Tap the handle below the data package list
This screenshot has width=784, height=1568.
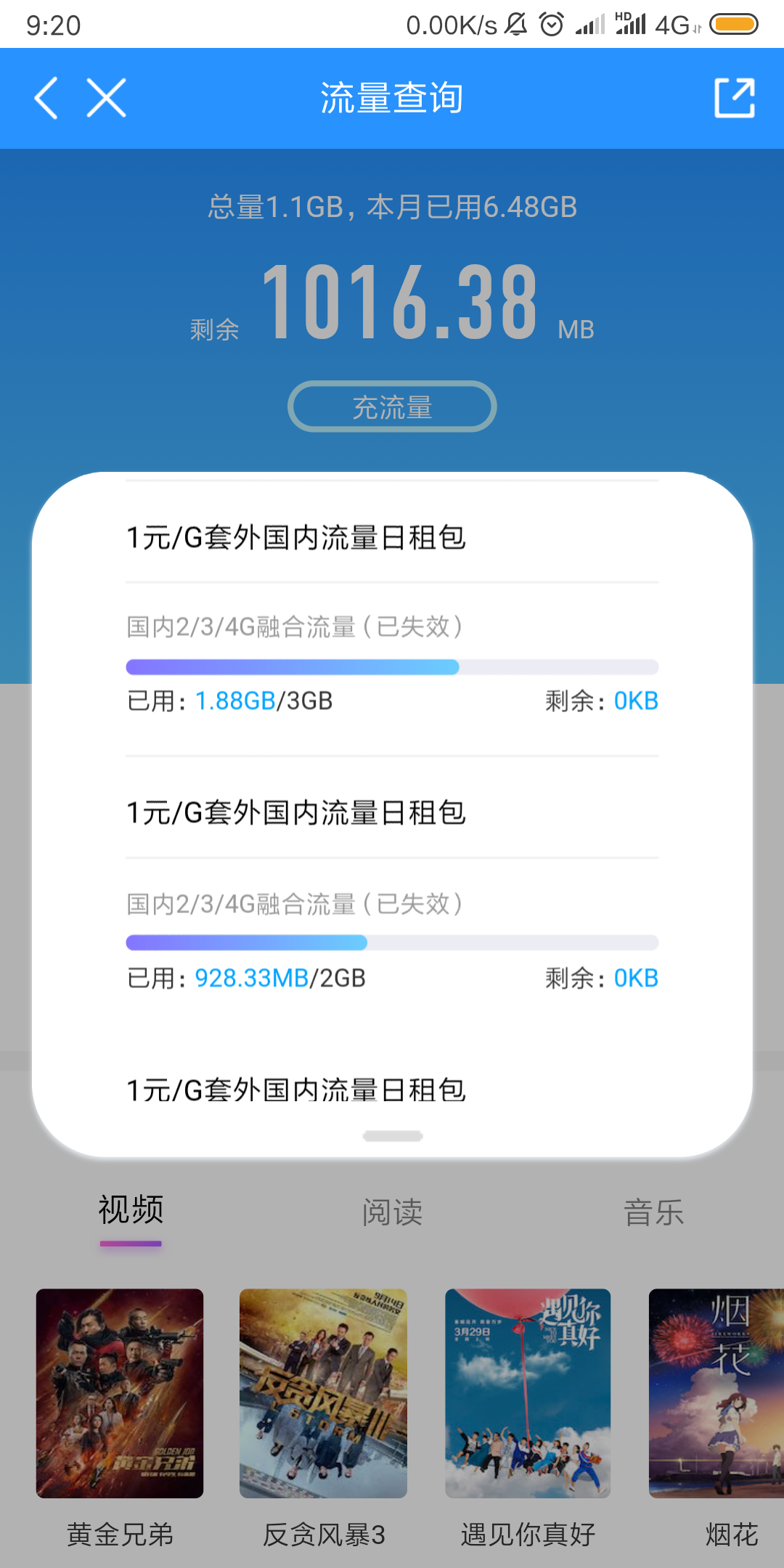[393, 1136]
